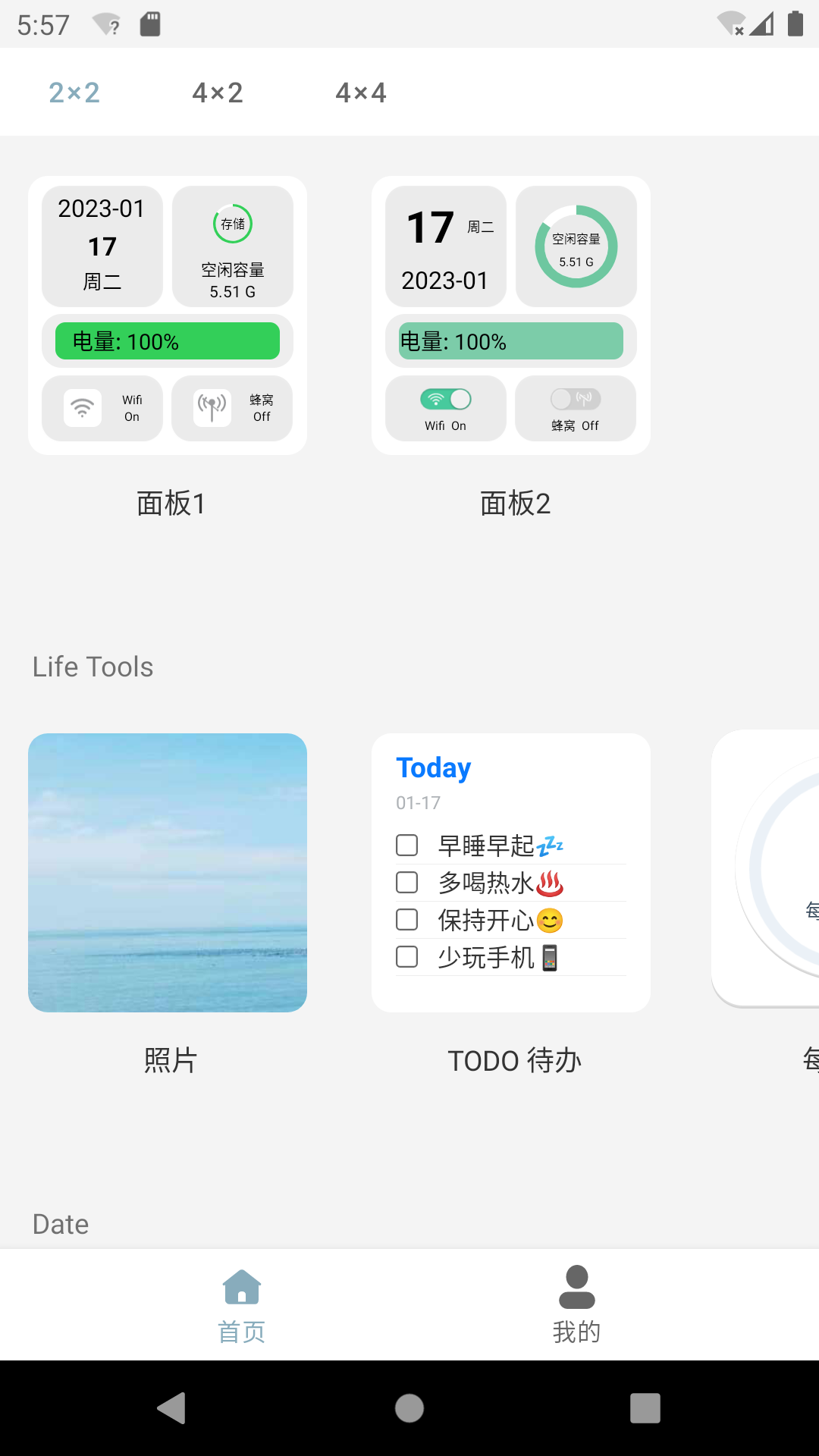
Task: Select the 面板1 widget panel
Action: (x=168, y=313)
